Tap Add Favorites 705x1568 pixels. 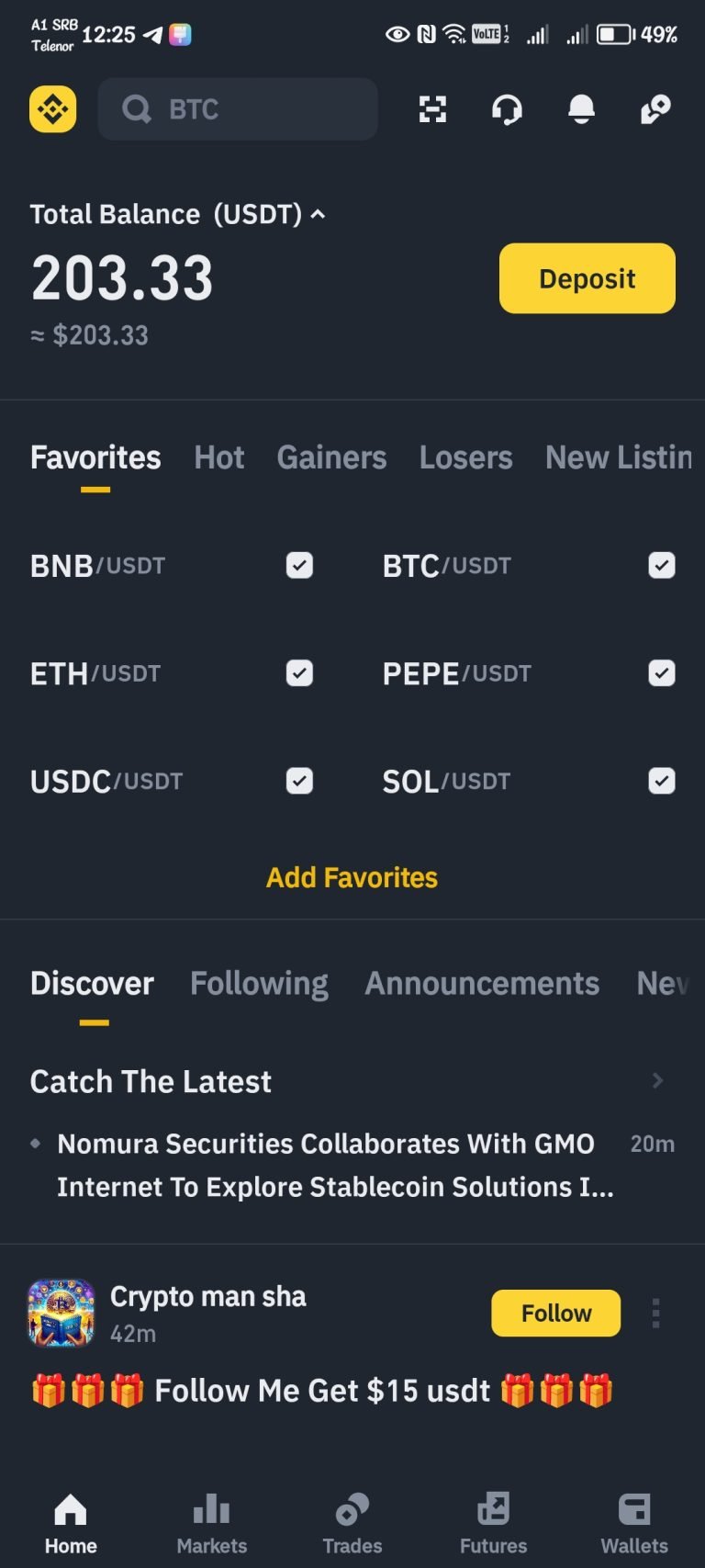(352, 877)
